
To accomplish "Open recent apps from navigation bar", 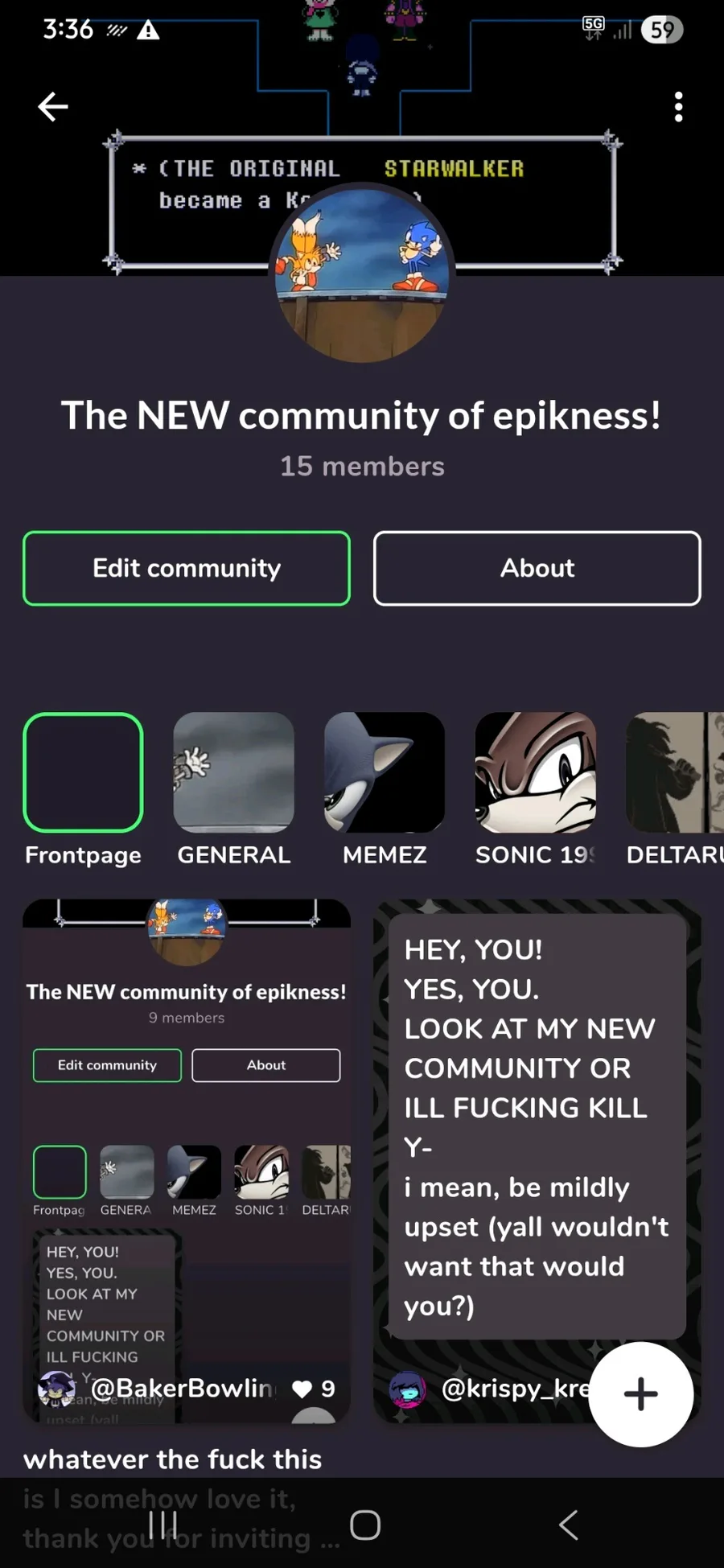I will [163, 1525].
